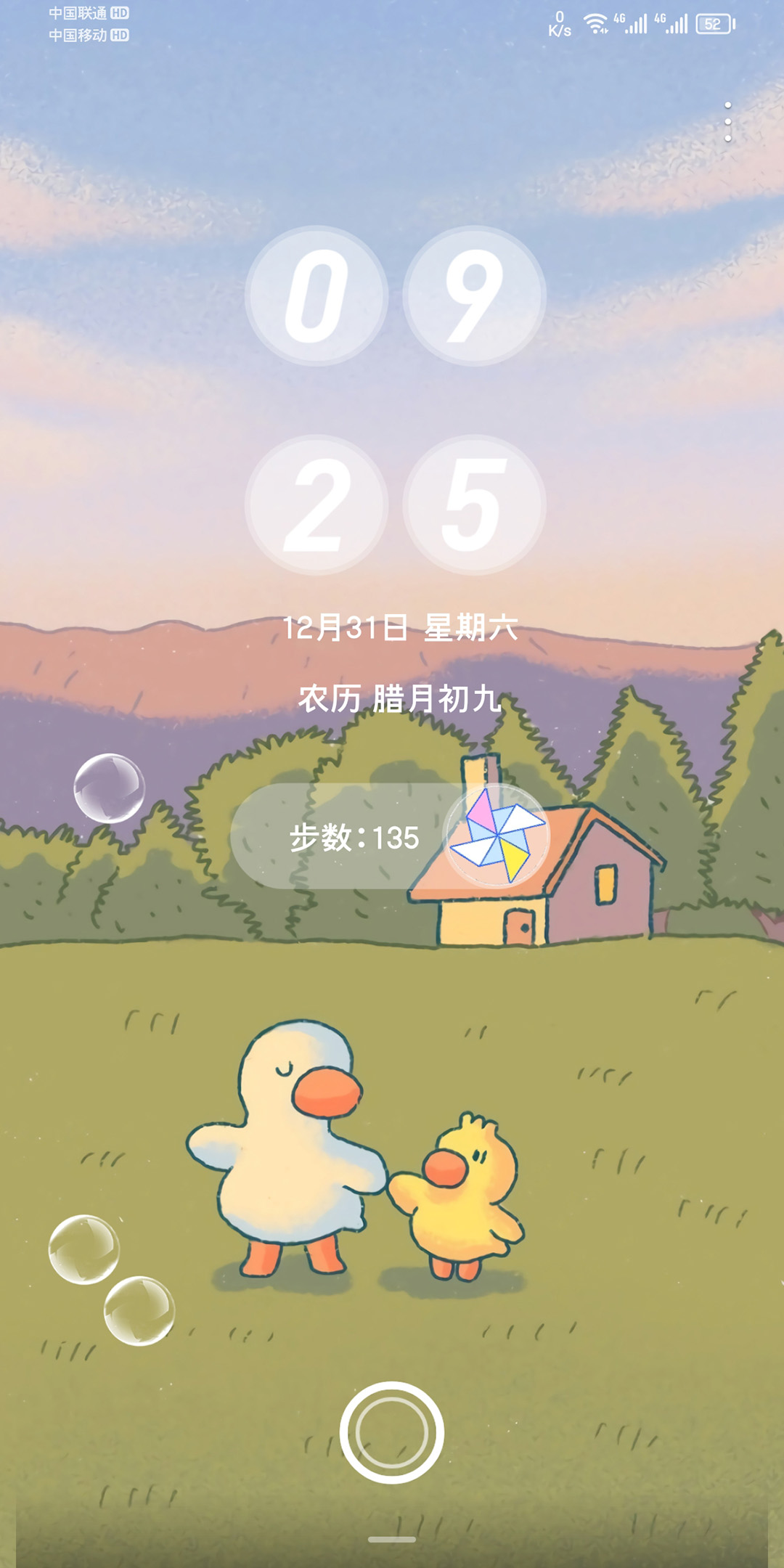The image size is (784, 1568).
Task: Open the three-dot overflow menu
Action: [727, 122]
